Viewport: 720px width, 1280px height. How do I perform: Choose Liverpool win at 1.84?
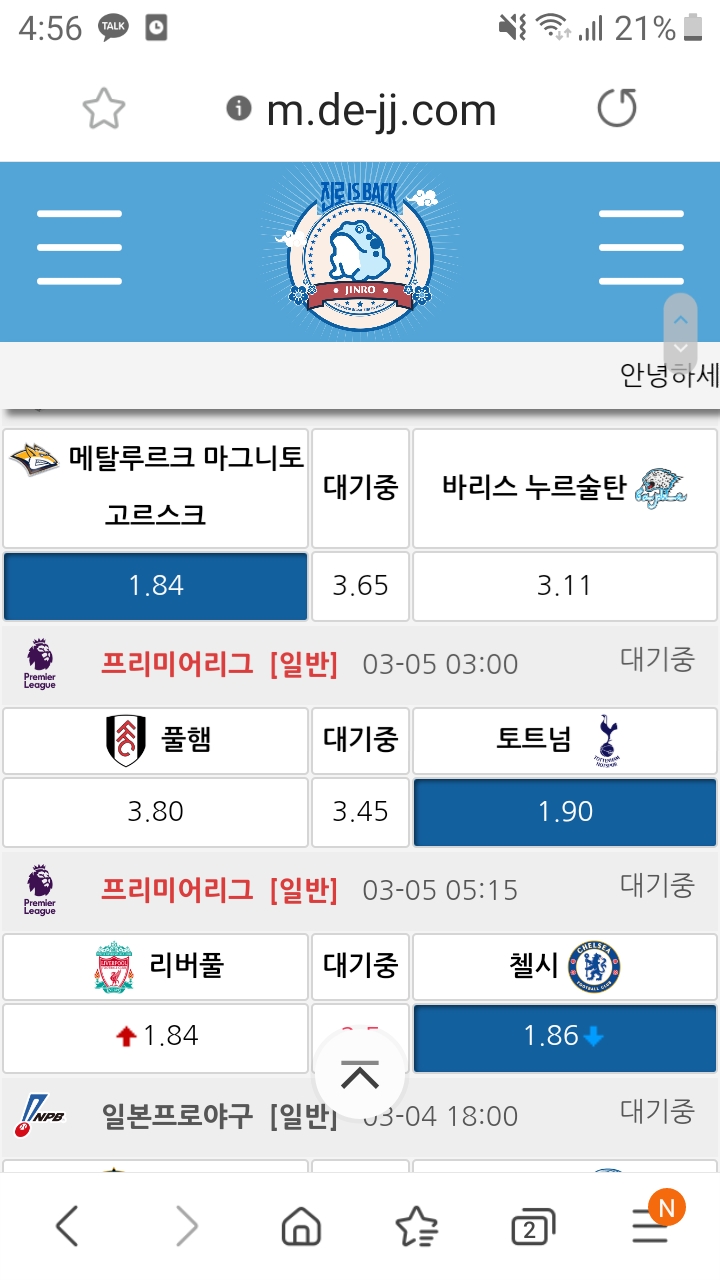(156, 1037)
